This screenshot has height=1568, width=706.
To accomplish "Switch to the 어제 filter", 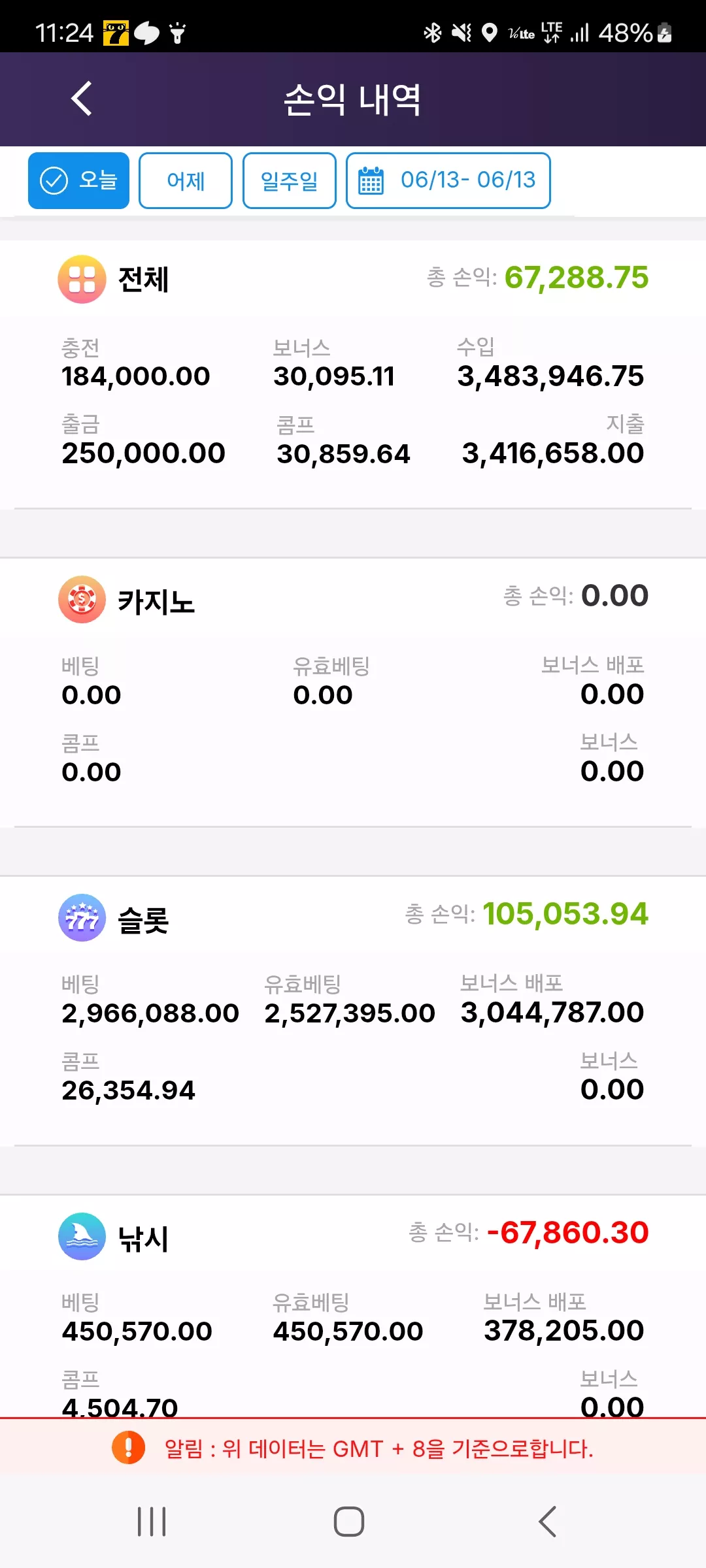I will pyautogui.click(x=186, y=180).
